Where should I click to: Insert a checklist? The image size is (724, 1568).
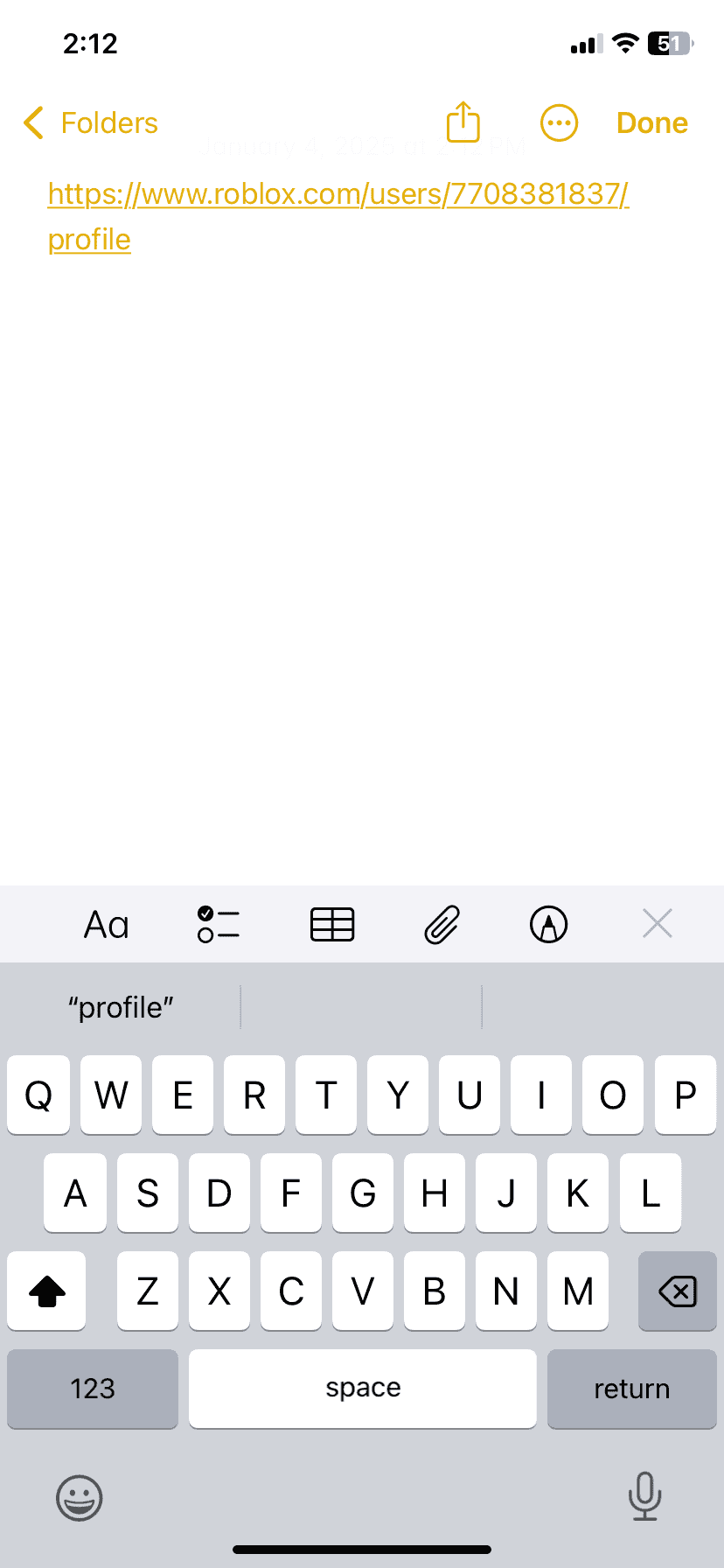click(x=219, y=925)
